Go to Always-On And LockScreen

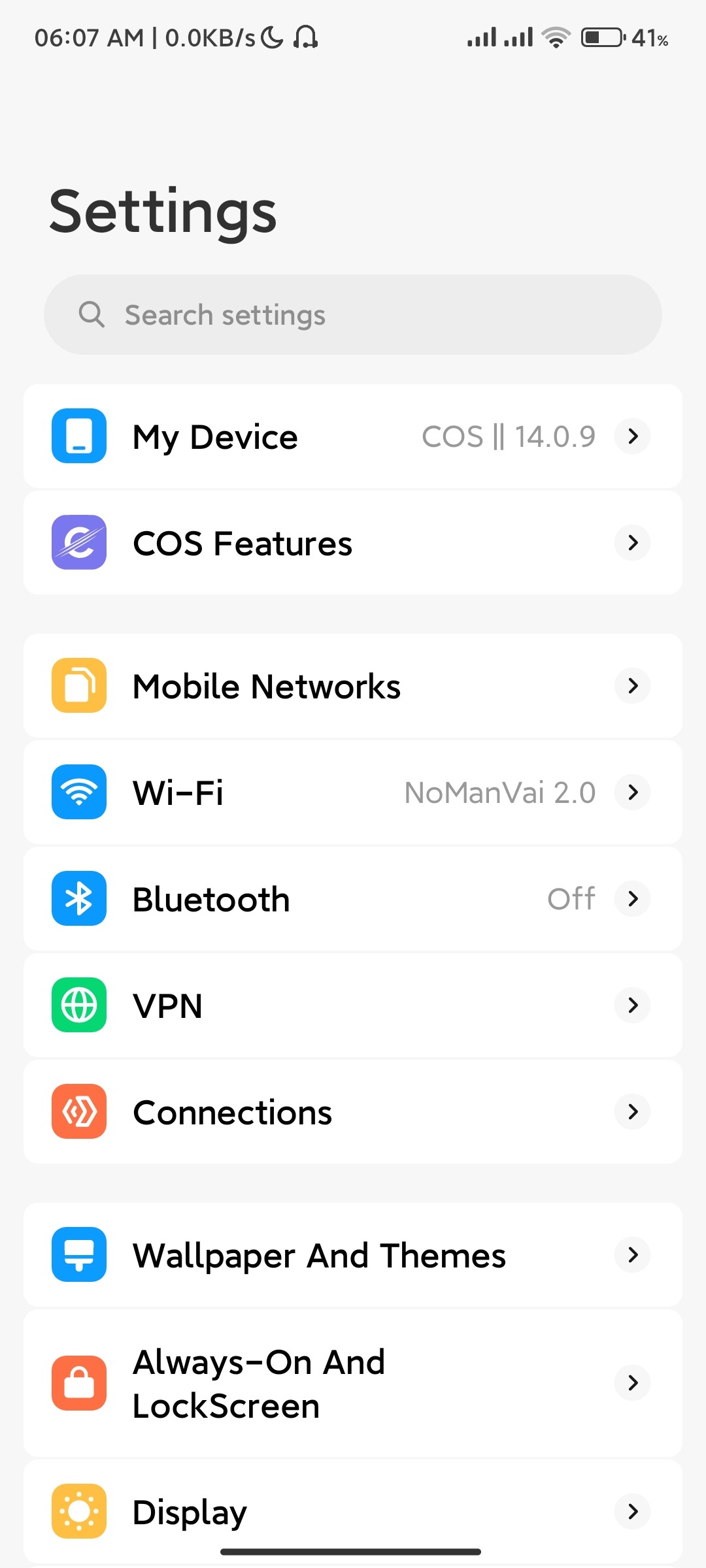click(353, 1383)
